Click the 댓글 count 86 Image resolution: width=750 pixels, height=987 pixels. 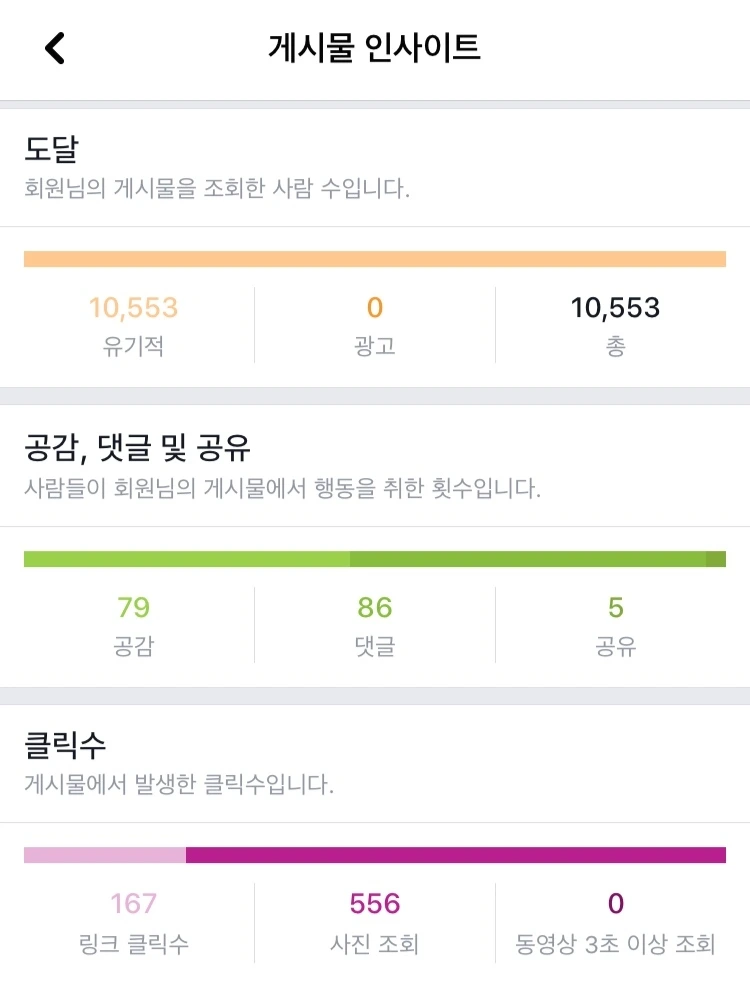click(375, 607)
